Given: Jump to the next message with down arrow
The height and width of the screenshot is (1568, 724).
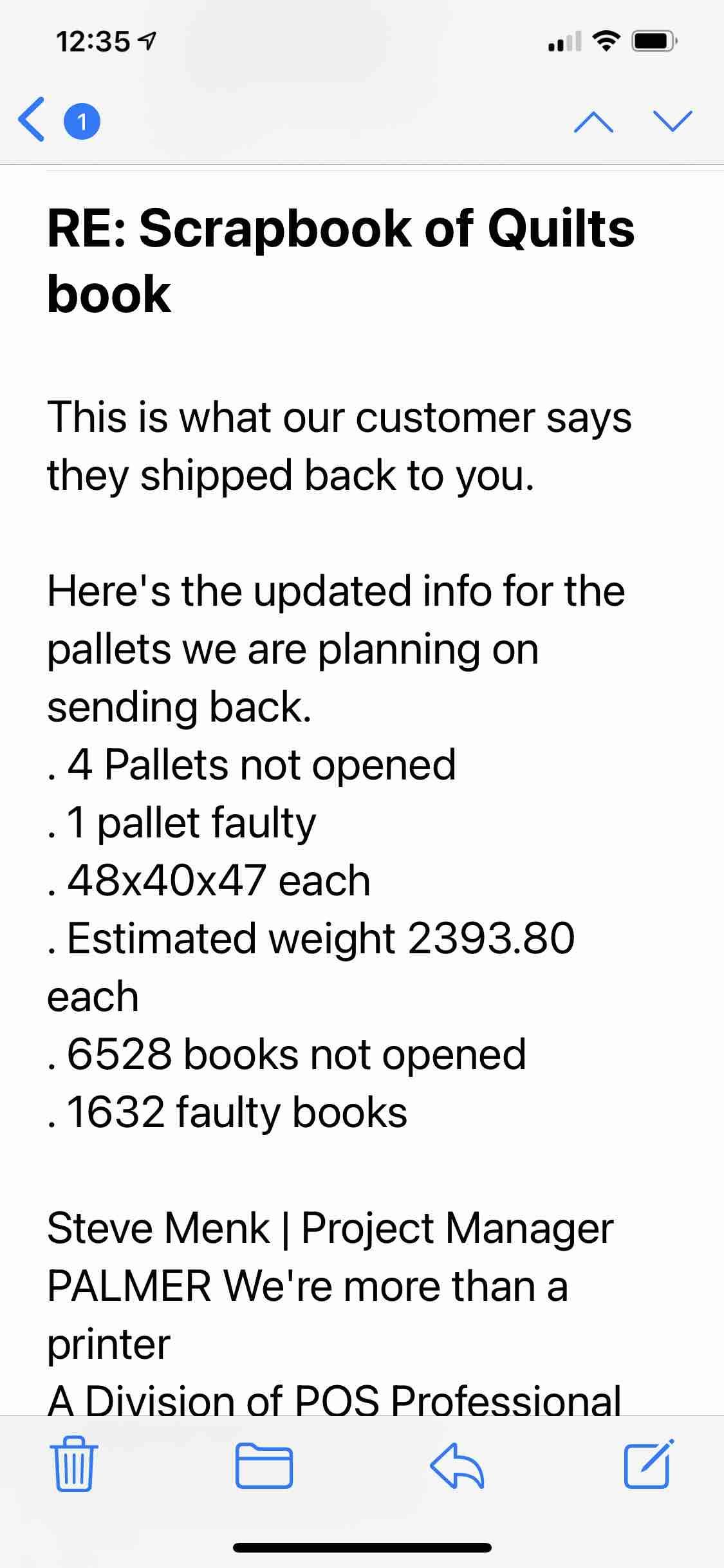Looking at the screenshot, I should (x=673, y=120).
